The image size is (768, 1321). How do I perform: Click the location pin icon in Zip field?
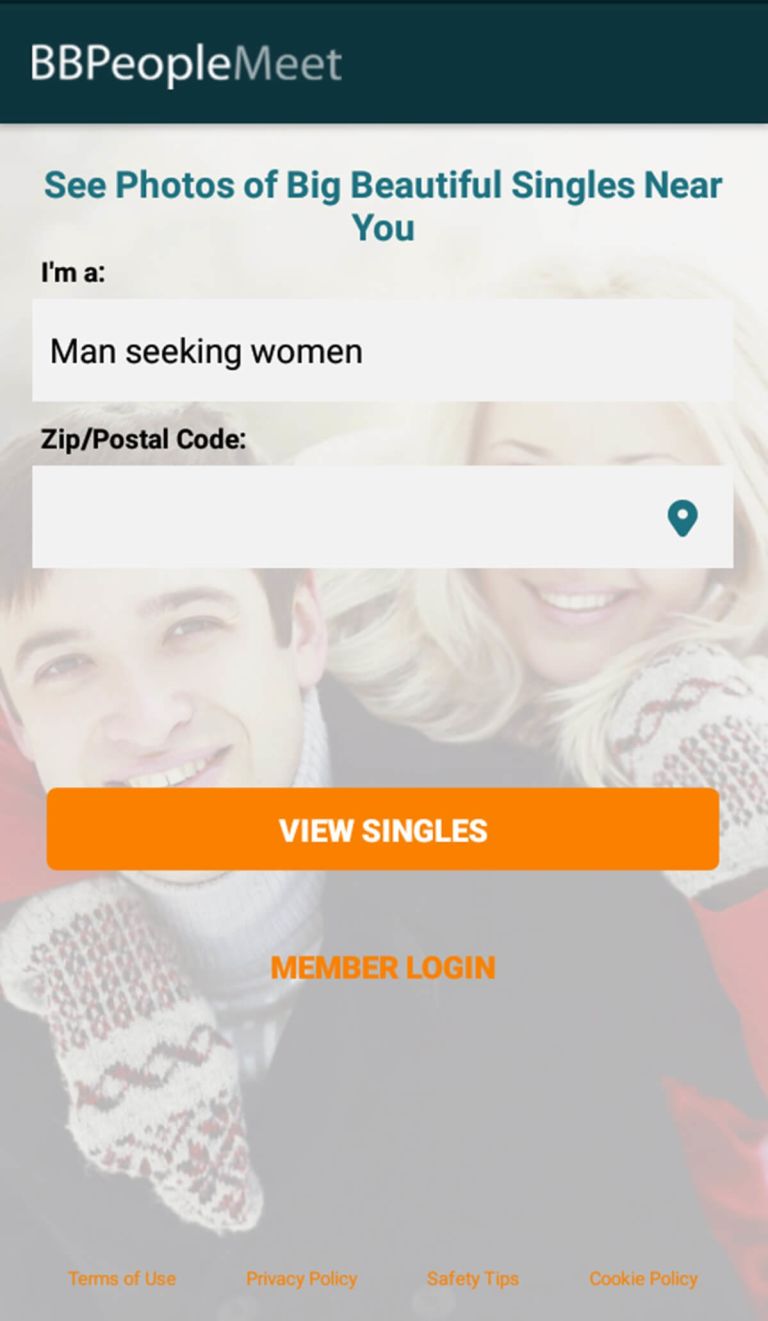click(x=682, y=518)
